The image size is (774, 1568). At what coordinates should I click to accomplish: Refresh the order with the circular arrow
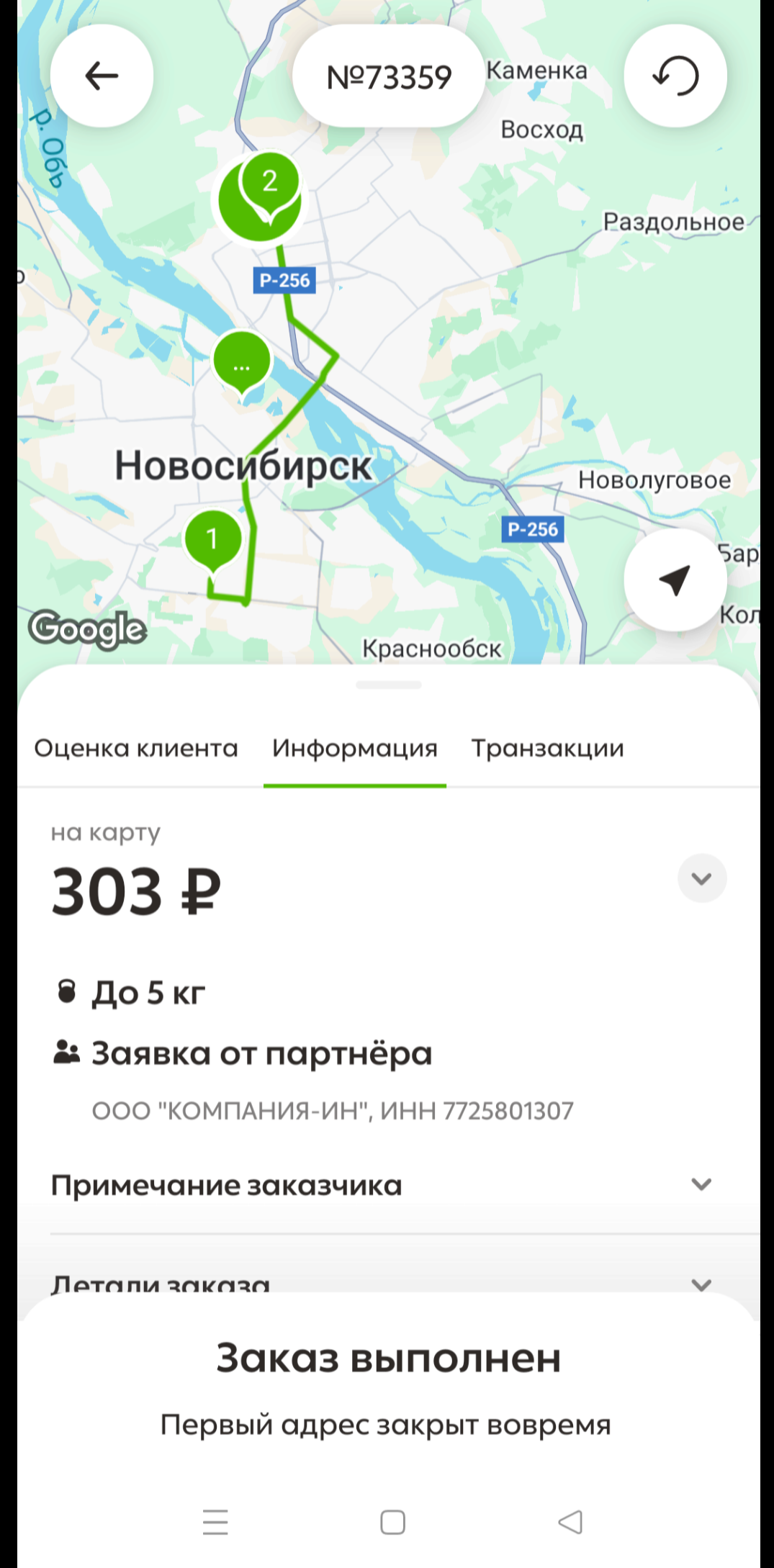point(675,76)
